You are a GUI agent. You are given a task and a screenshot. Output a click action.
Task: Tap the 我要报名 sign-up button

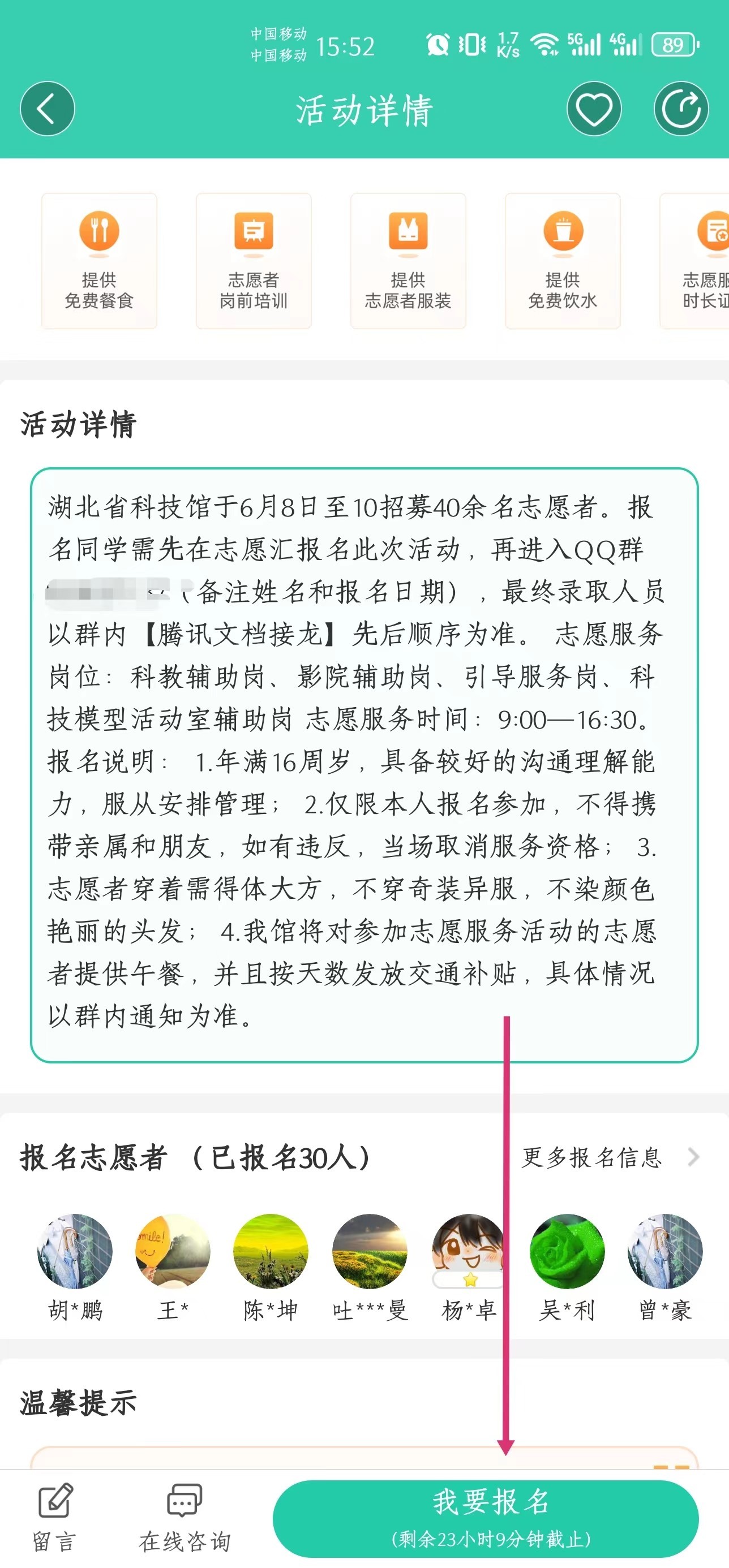point(486,1518)
